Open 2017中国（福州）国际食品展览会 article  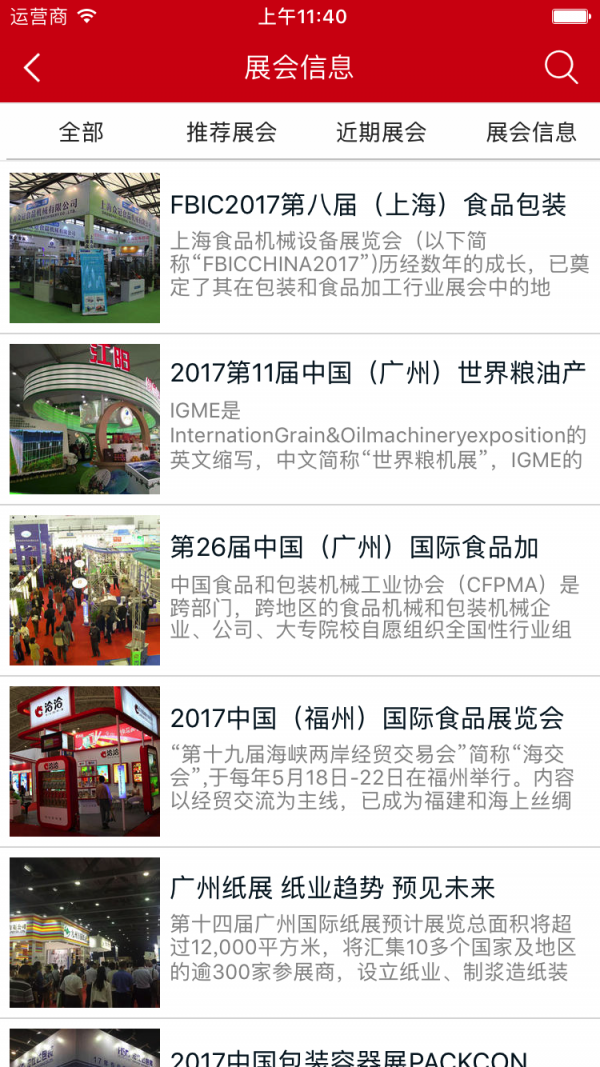(x=300, y=761)
